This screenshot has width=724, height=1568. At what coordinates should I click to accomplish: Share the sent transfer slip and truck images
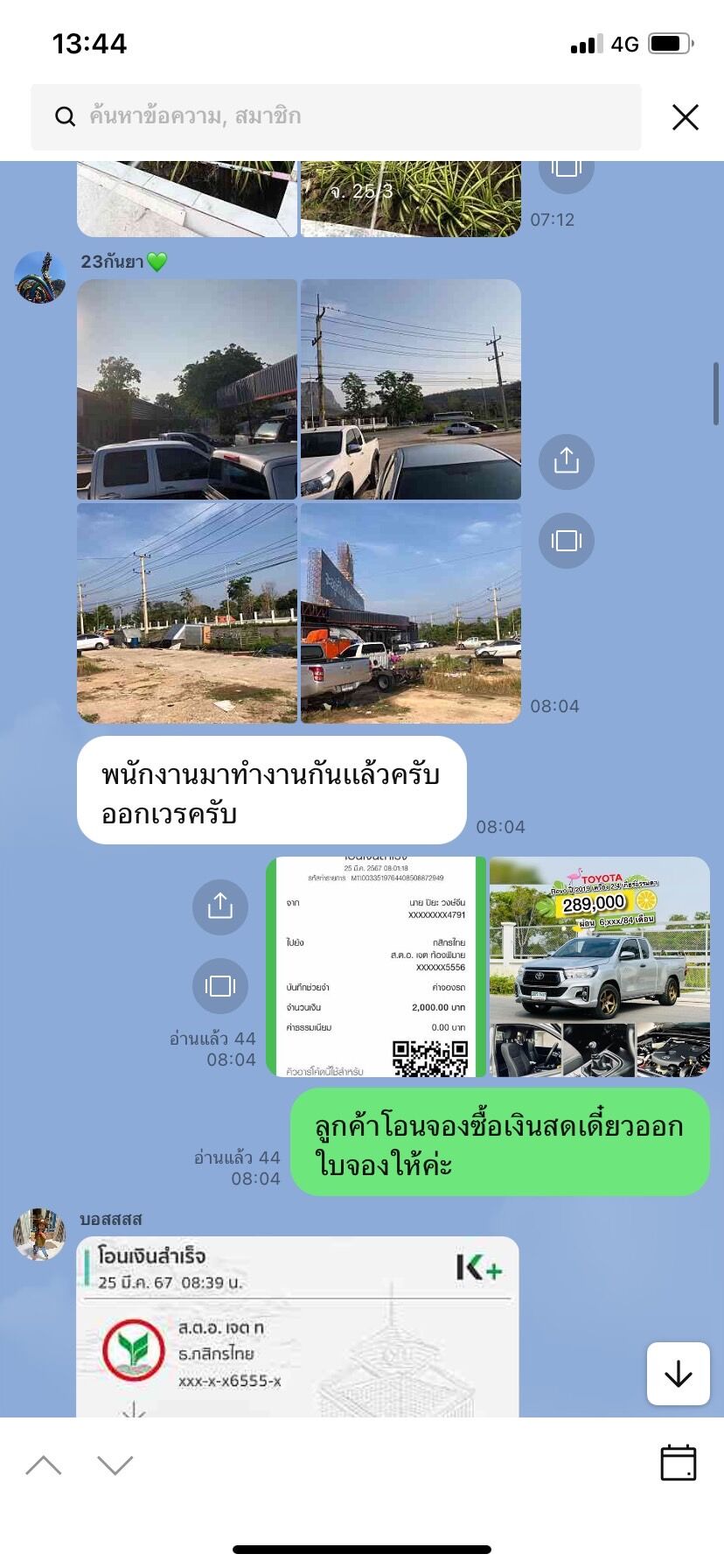pos(220,906)
